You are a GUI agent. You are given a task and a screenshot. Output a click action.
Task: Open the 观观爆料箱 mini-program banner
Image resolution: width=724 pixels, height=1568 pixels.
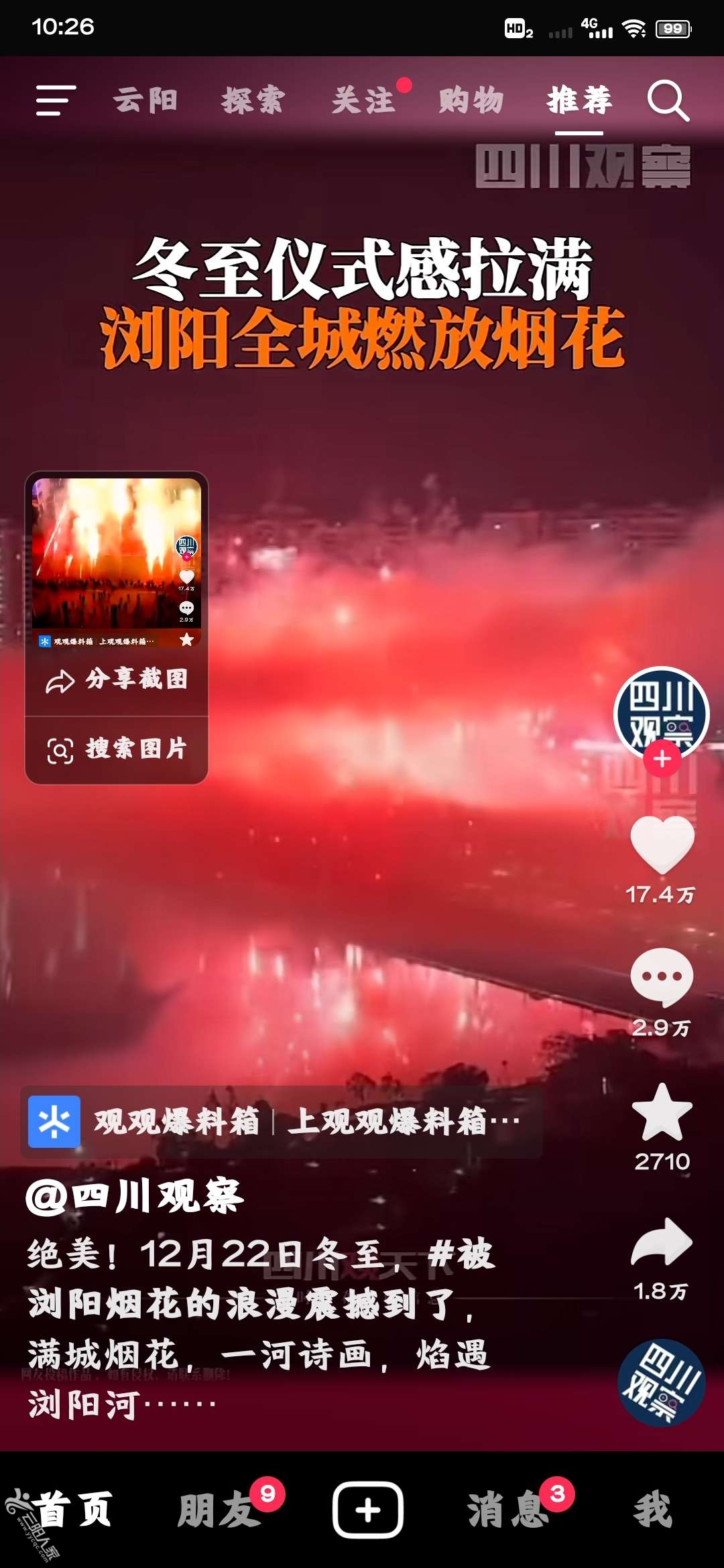click(282, 1122)
